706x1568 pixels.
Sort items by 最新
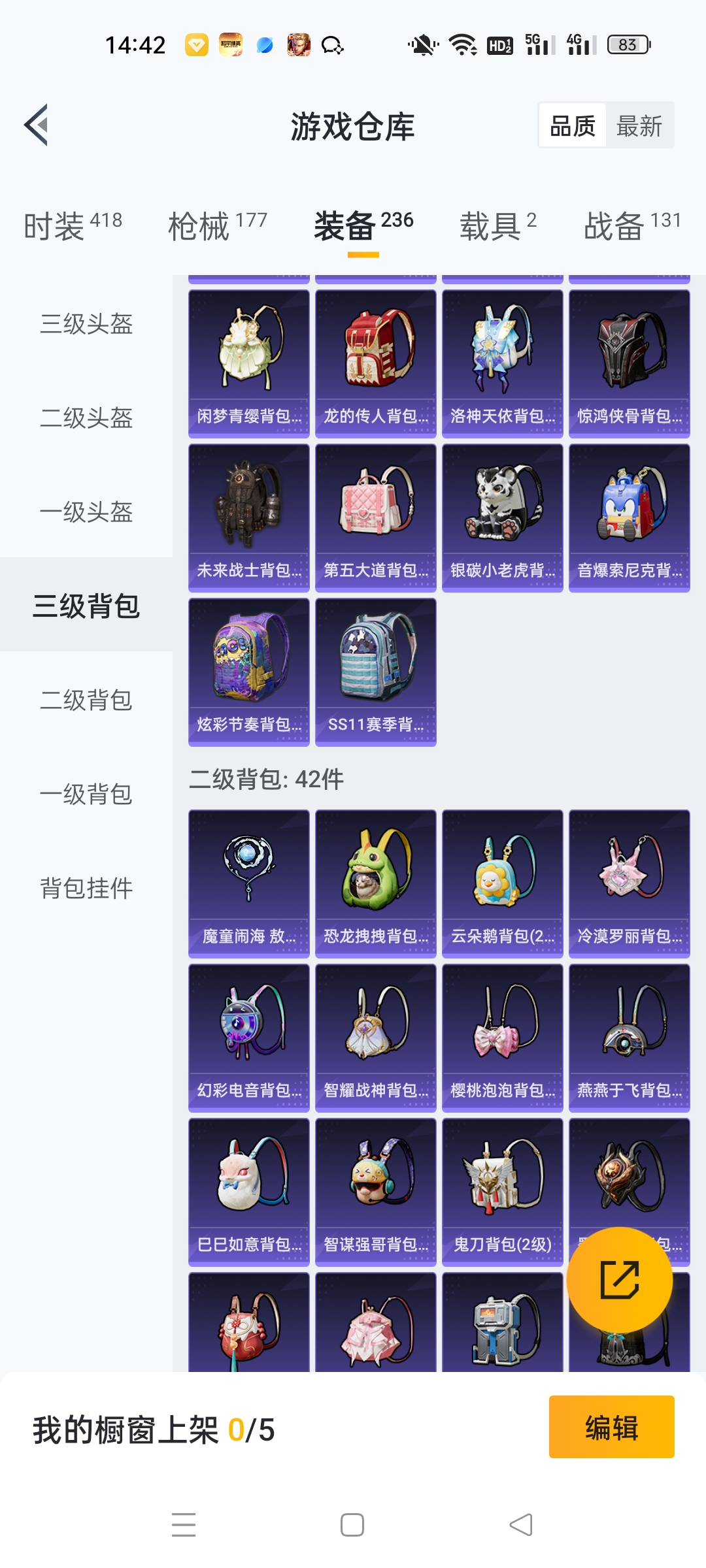point(639,125)
